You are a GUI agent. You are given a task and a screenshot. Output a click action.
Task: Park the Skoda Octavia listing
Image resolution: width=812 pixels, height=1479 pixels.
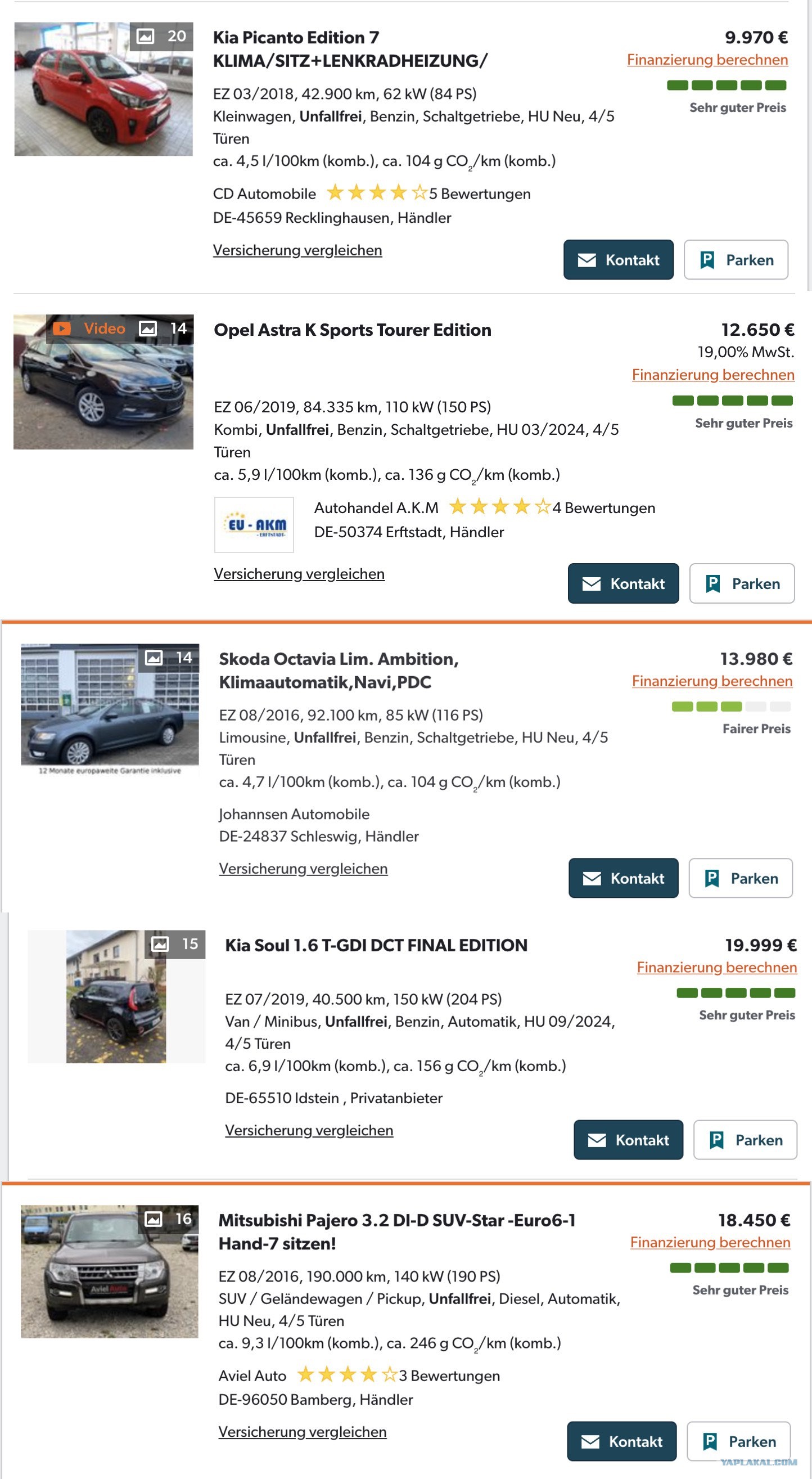pos(740,878)
